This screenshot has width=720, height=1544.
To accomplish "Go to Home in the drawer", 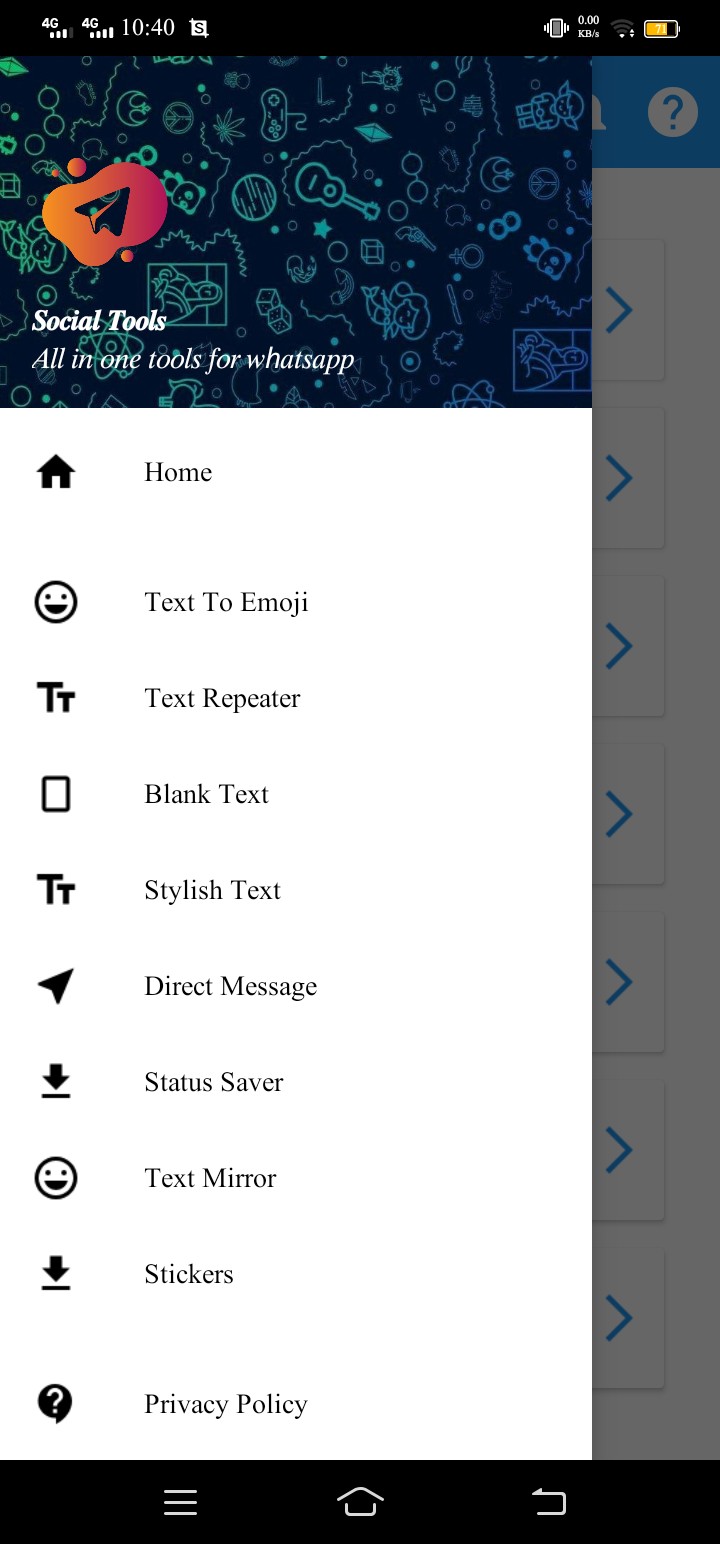I will [296, 472].
